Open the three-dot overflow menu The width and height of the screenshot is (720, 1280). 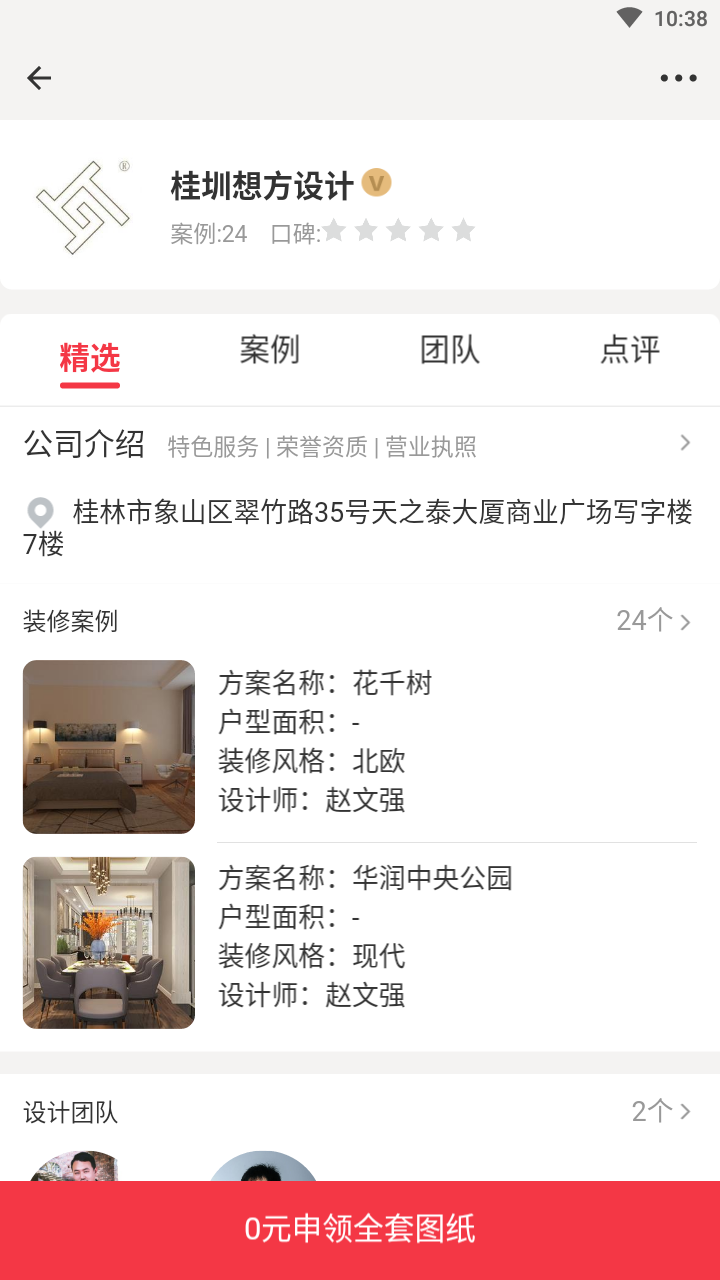(x=678, y=78)
